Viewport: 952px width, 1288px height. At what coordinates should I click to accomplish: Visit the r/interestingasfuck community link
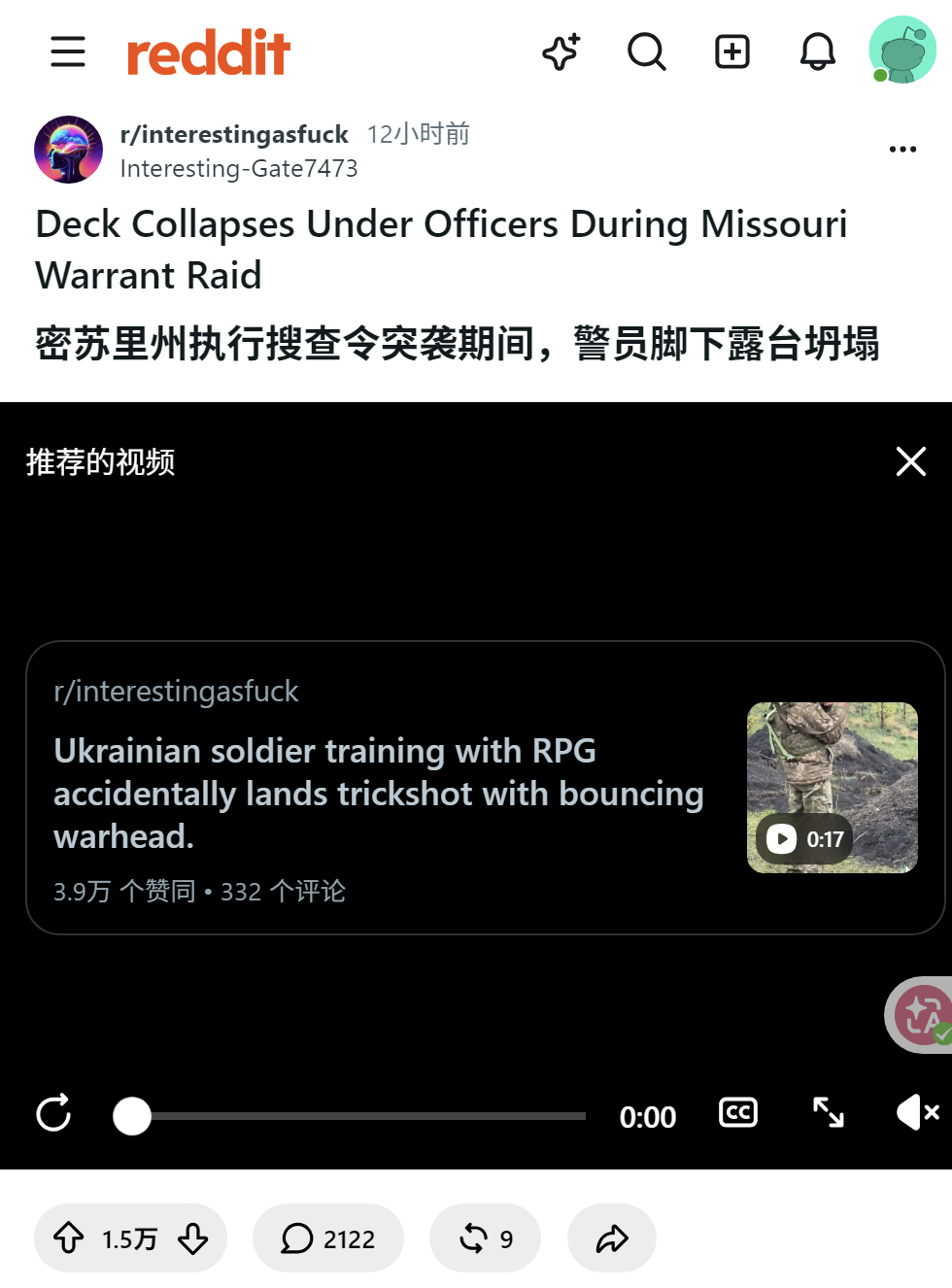coord(234,134)
